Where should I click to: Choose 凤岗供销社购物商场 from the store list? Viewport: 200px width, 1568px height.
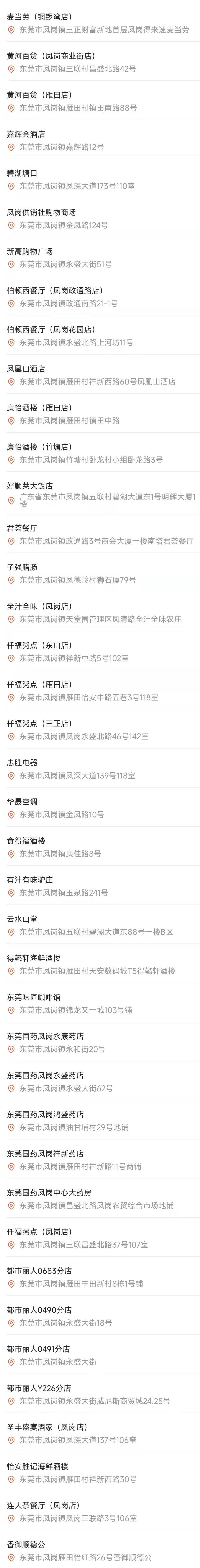(x=100, y=218)
